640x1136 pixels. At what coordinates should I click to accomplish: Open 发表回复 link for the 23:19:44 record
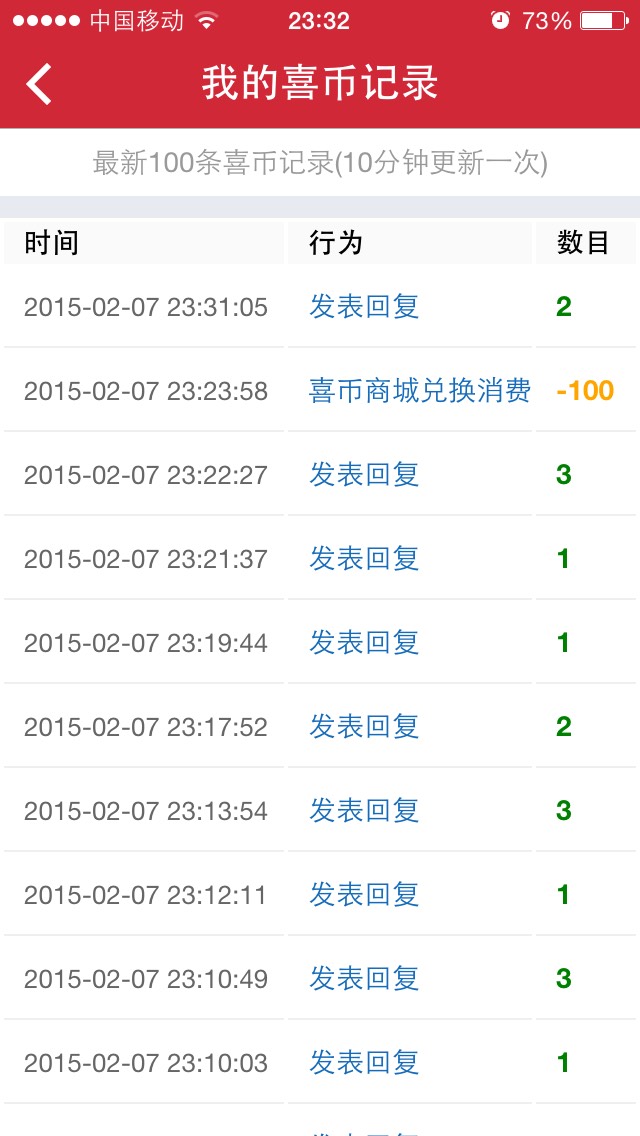pyautogui.click(x=364, y=643)
